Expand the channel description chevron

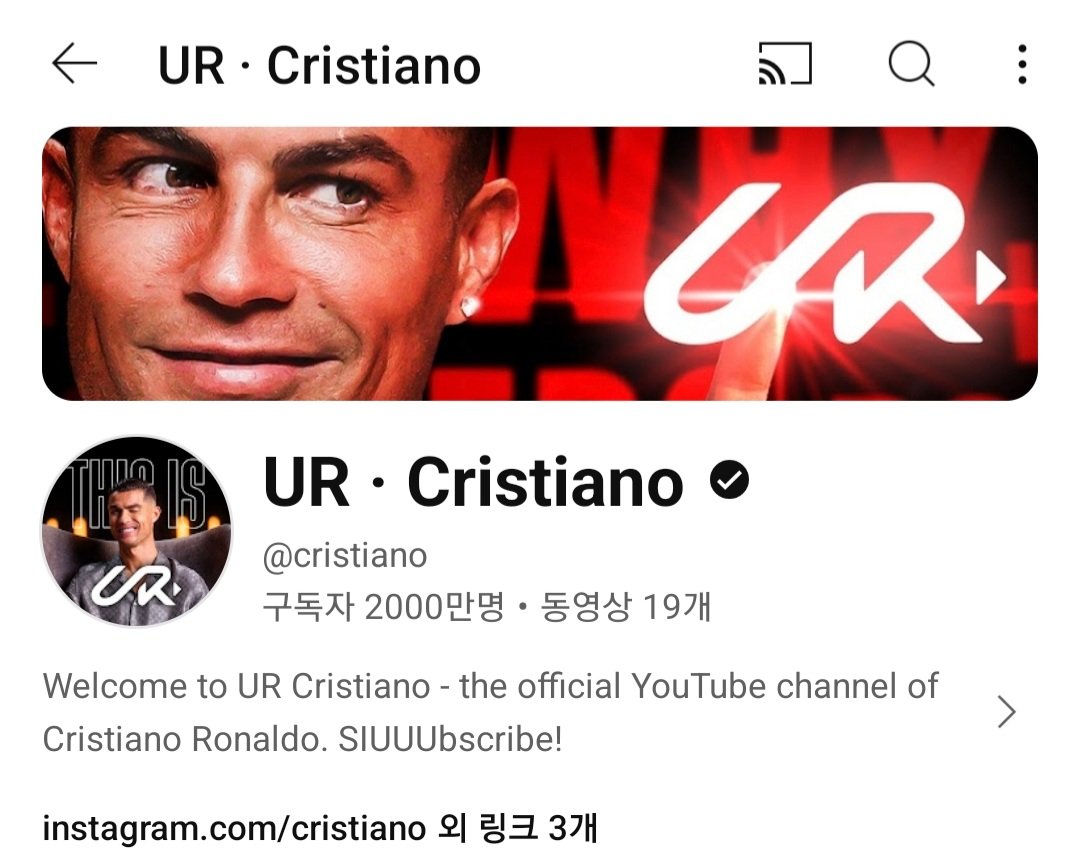(1006, 712)
